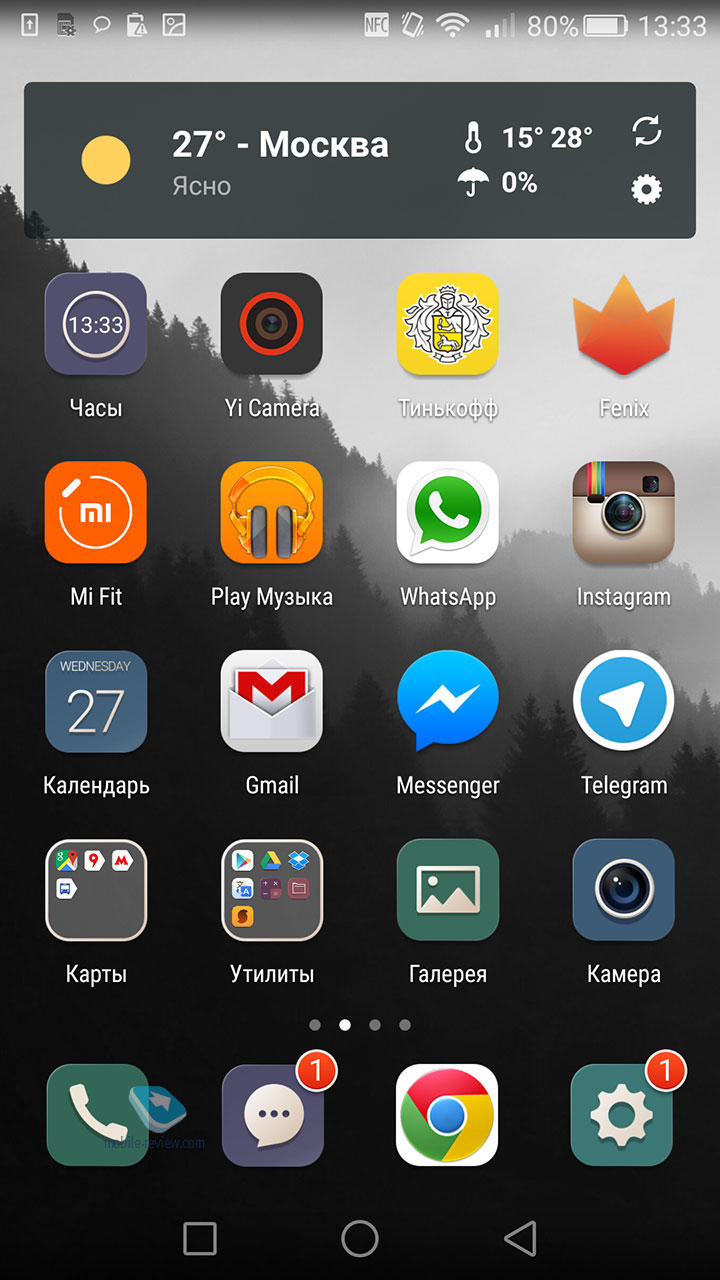The image size is (720, 1280).
Task: Expand the Карты folder
Action: tap(96, 890)
